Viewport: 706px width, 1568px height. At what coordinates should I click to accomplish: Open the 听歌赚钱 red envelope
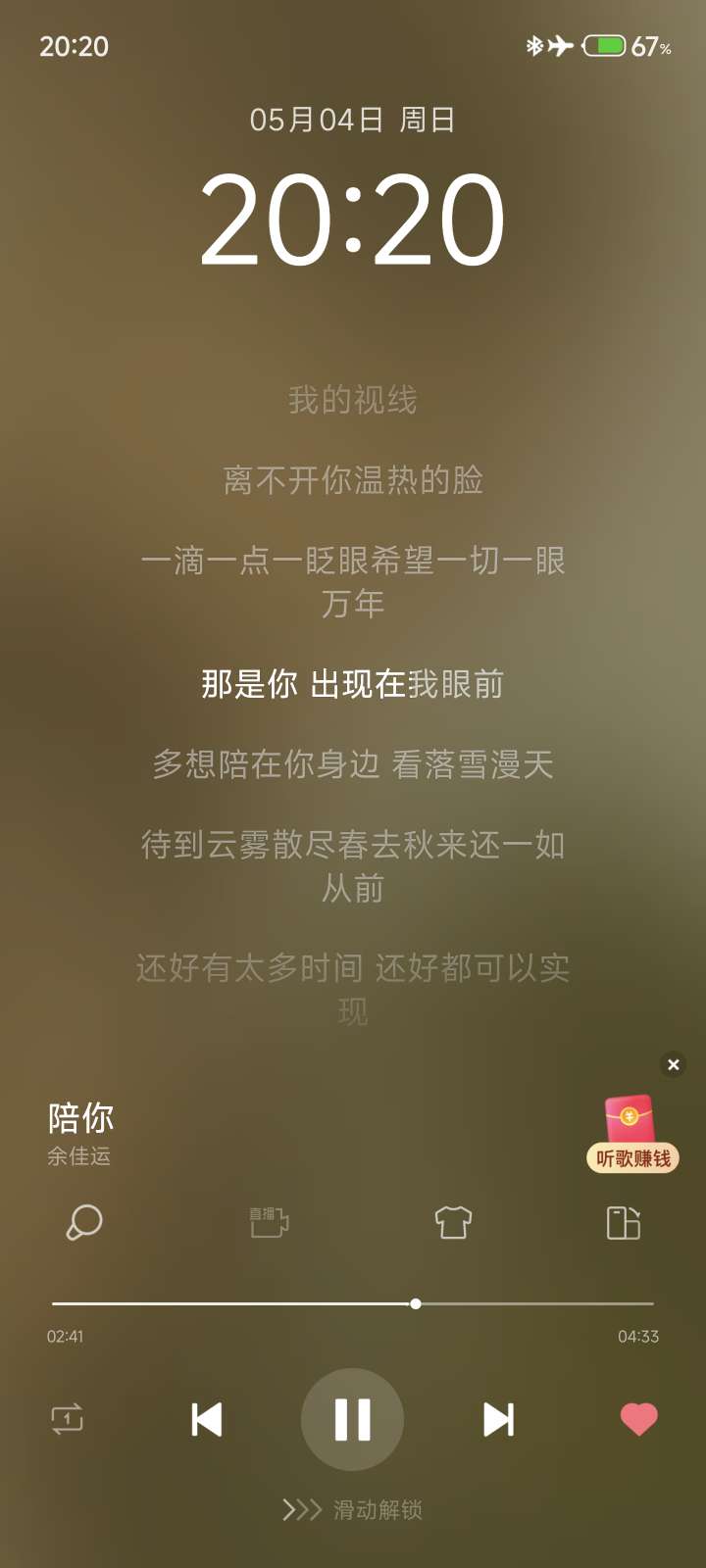631,1134
